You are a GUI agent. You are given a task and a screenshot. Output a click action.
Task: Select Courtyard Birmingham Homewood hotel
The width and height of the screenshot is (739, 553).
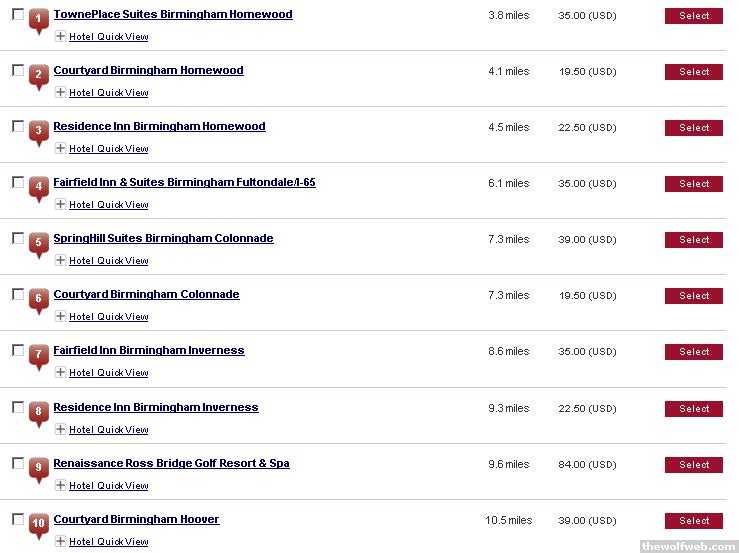click(x=693, y=72)
